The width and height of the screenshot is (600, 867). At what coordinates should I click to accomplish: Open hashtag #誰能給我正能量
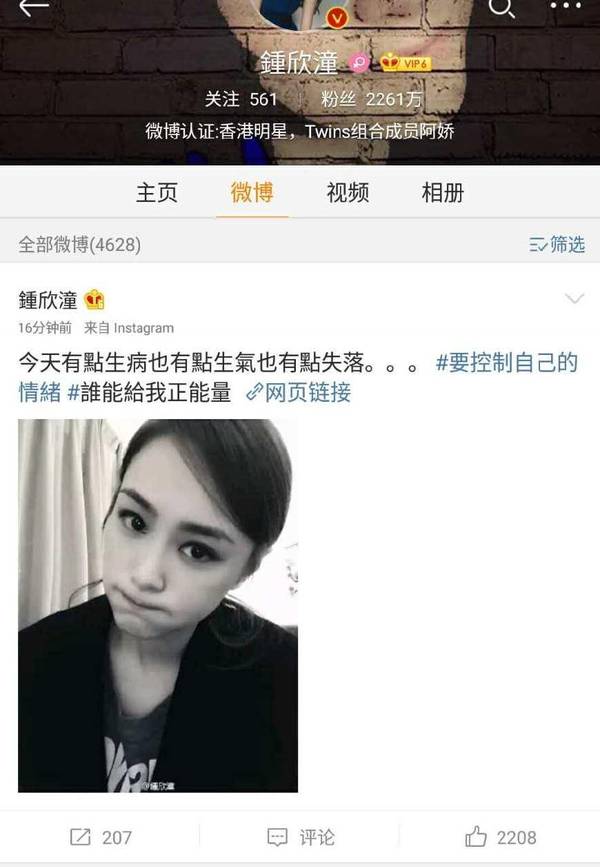pos(149,393)
